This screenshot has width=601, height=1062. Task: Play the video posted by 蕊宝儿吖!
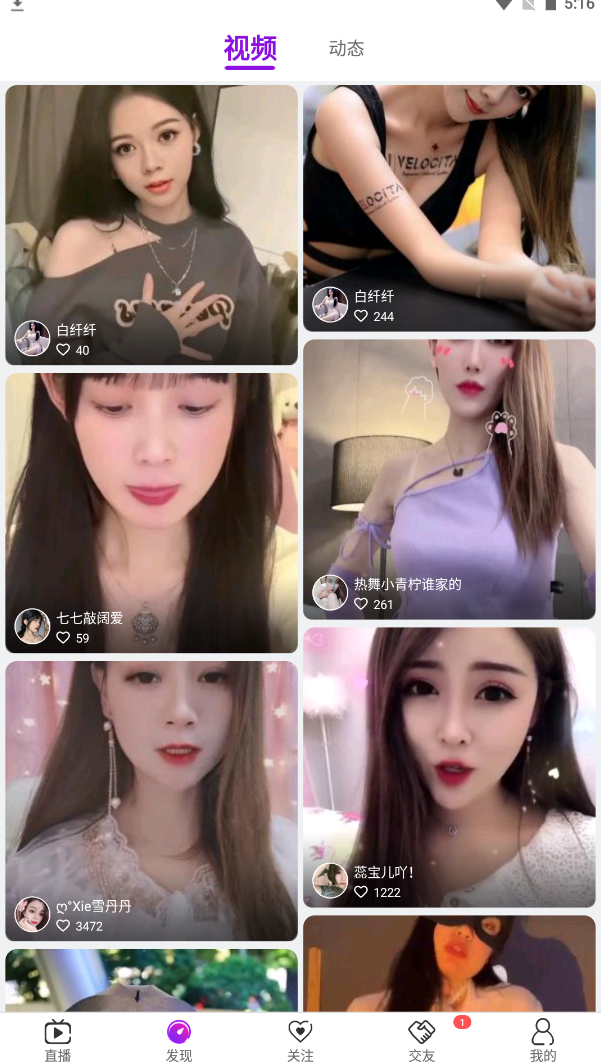pos(449,750)
